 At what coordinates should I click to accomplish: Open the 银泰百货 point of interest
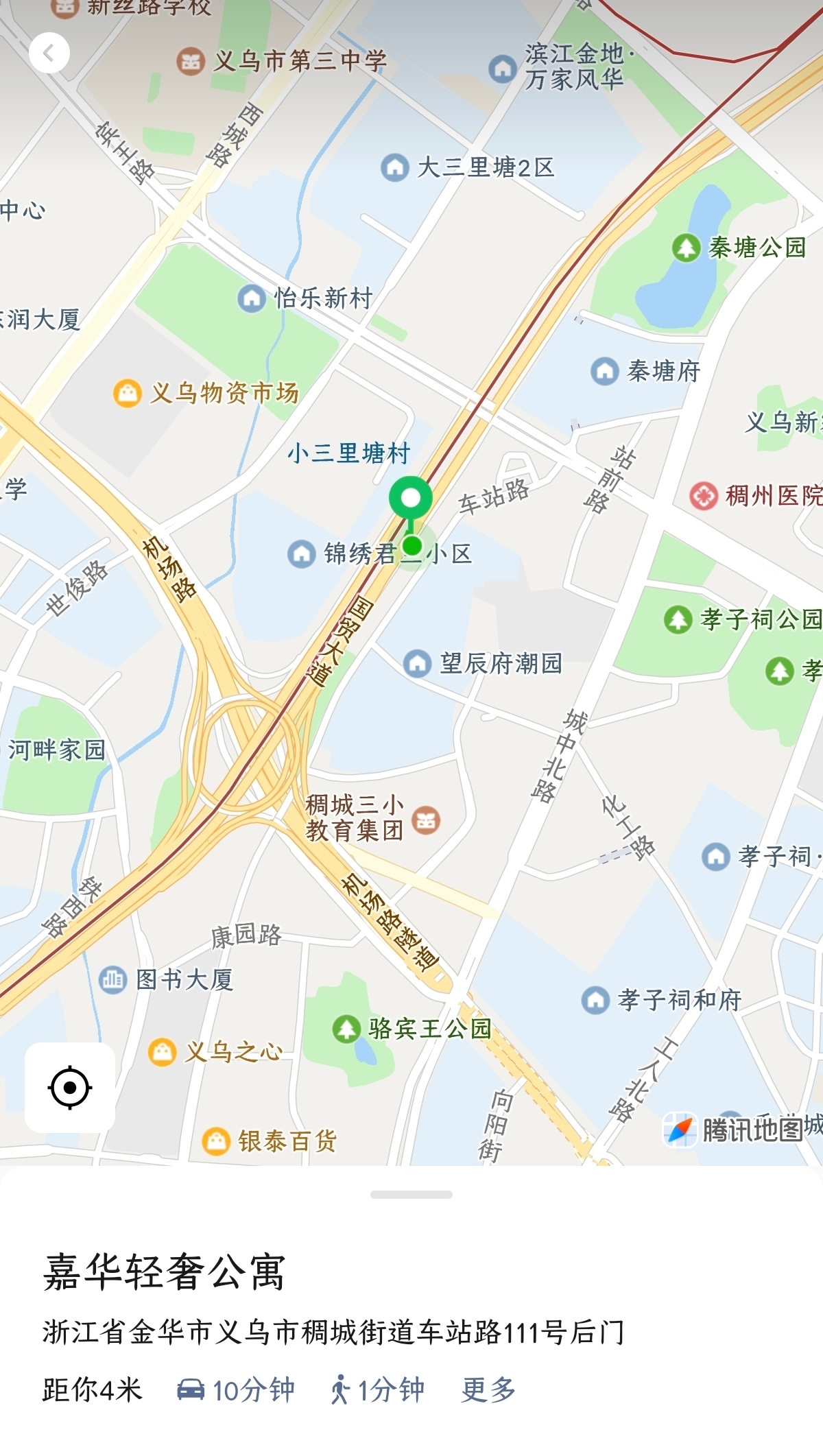(269, 1141)
